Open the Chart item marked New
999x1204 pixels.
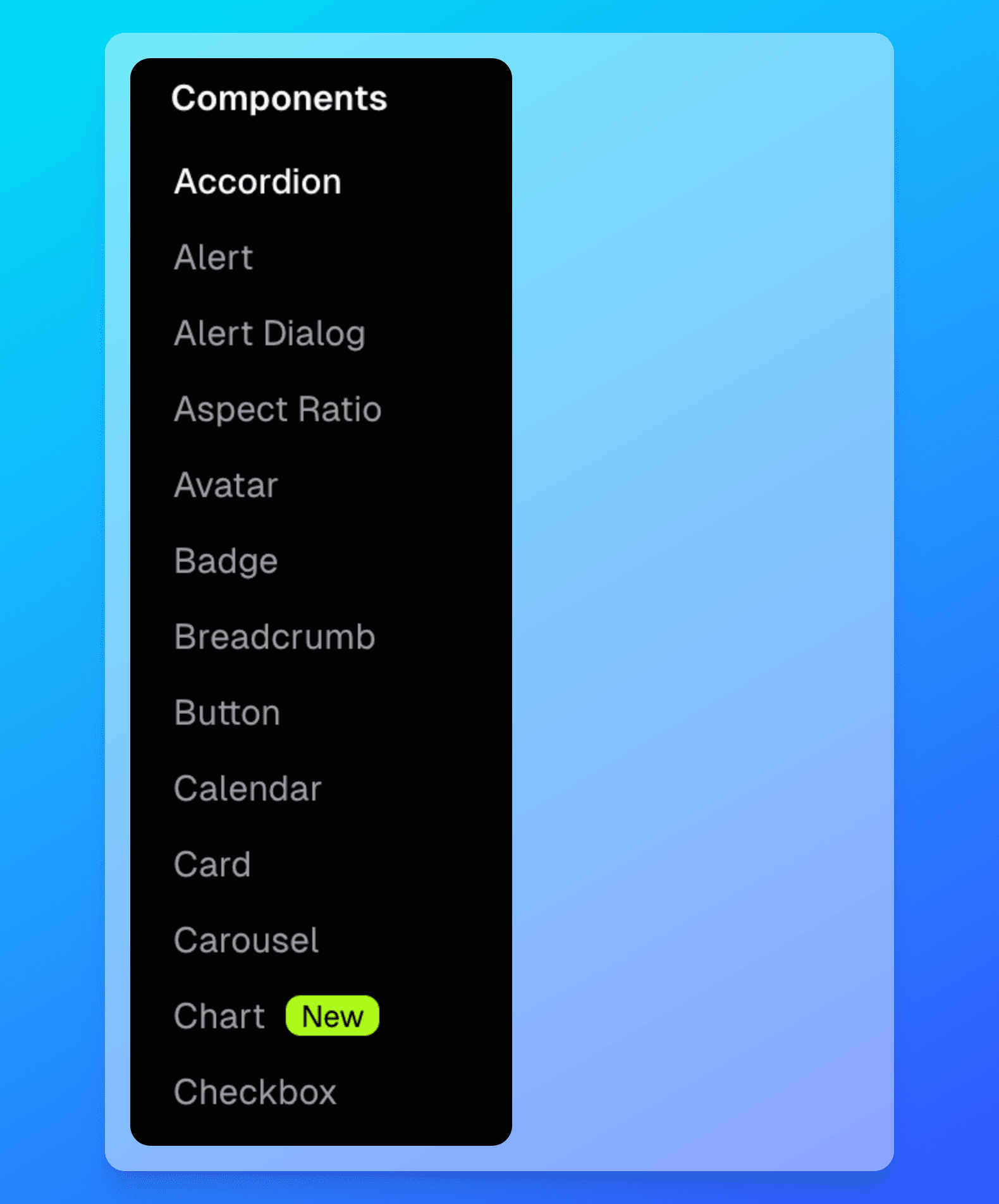point(219,1017)
